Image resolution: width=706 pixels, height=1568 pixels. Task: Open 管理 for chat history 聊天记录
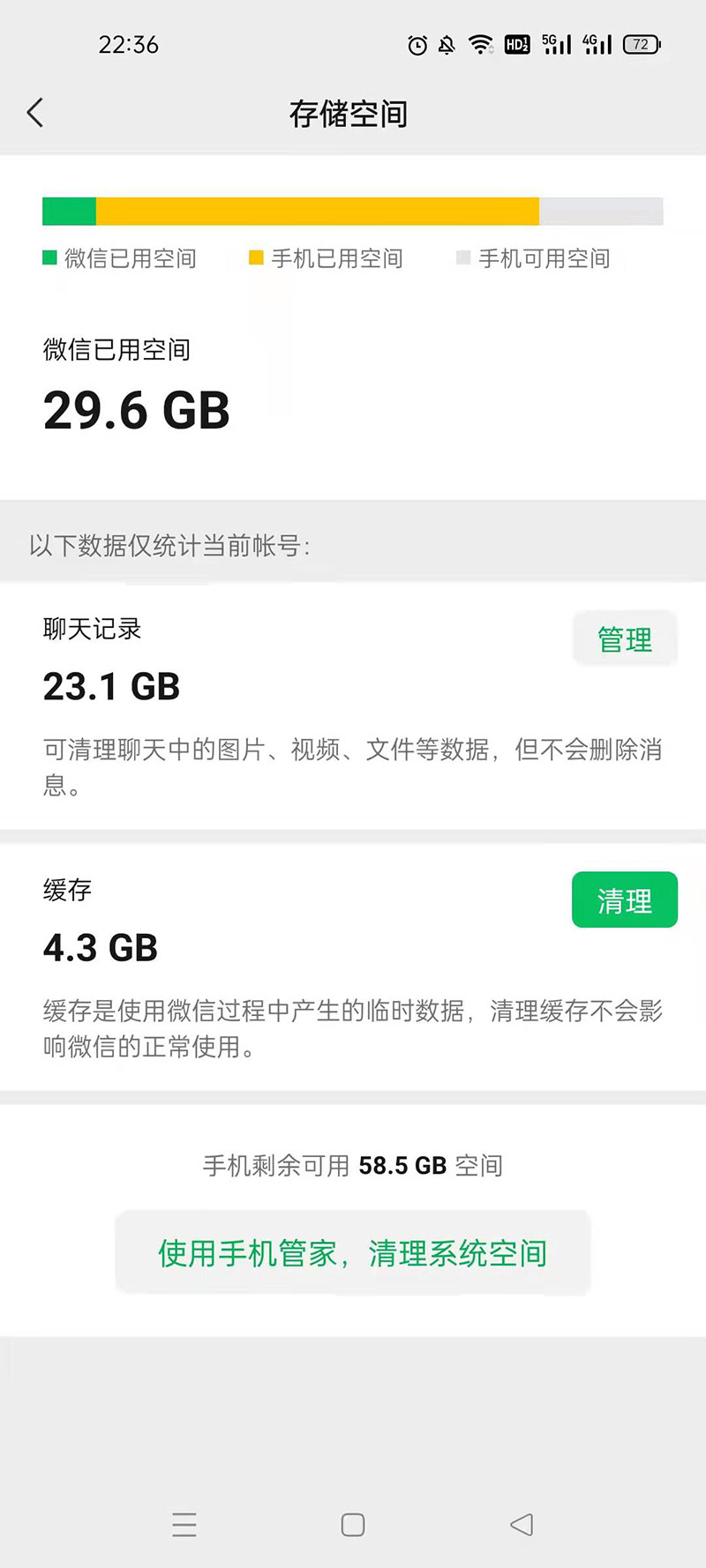tap(625, 638)
